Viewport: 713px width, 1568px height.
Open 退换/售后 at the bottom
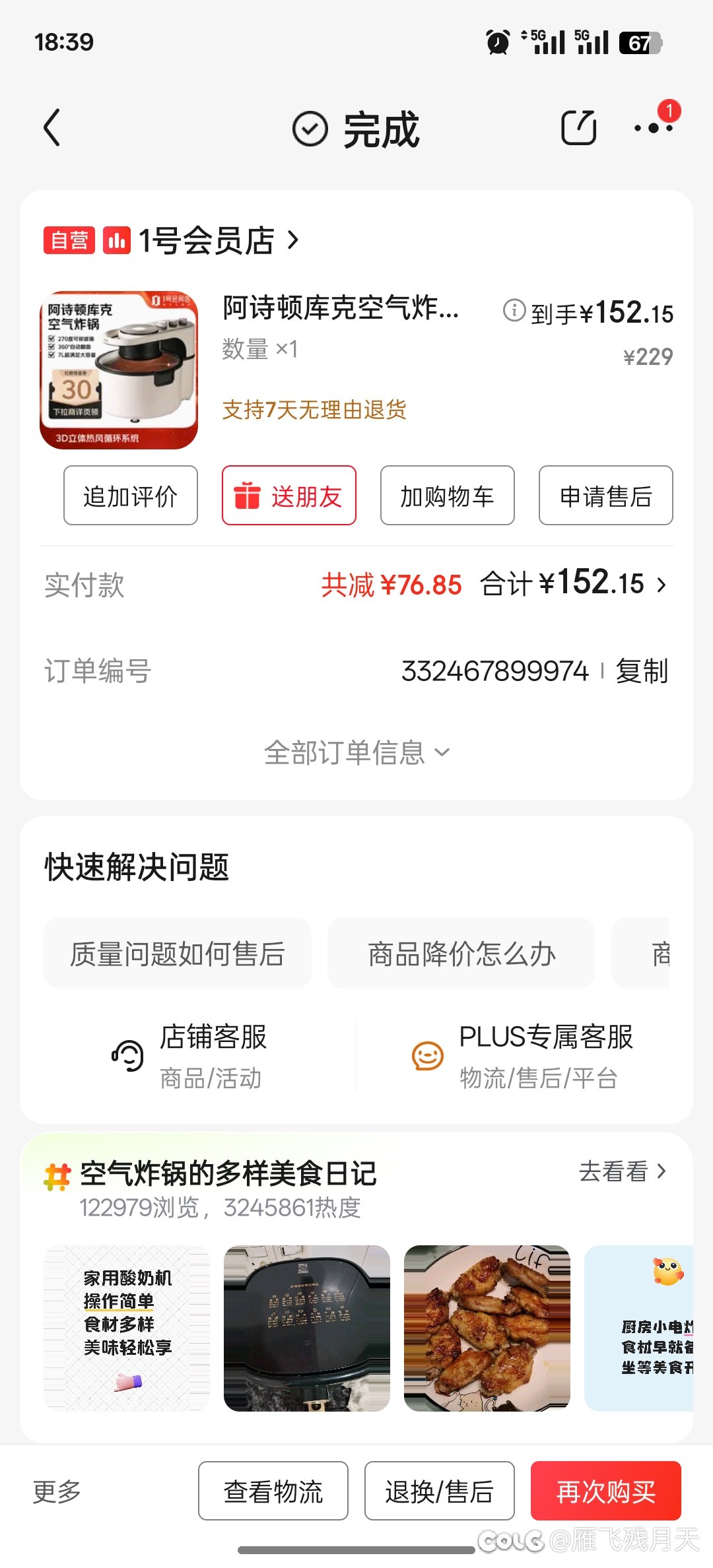[440, 1491]
